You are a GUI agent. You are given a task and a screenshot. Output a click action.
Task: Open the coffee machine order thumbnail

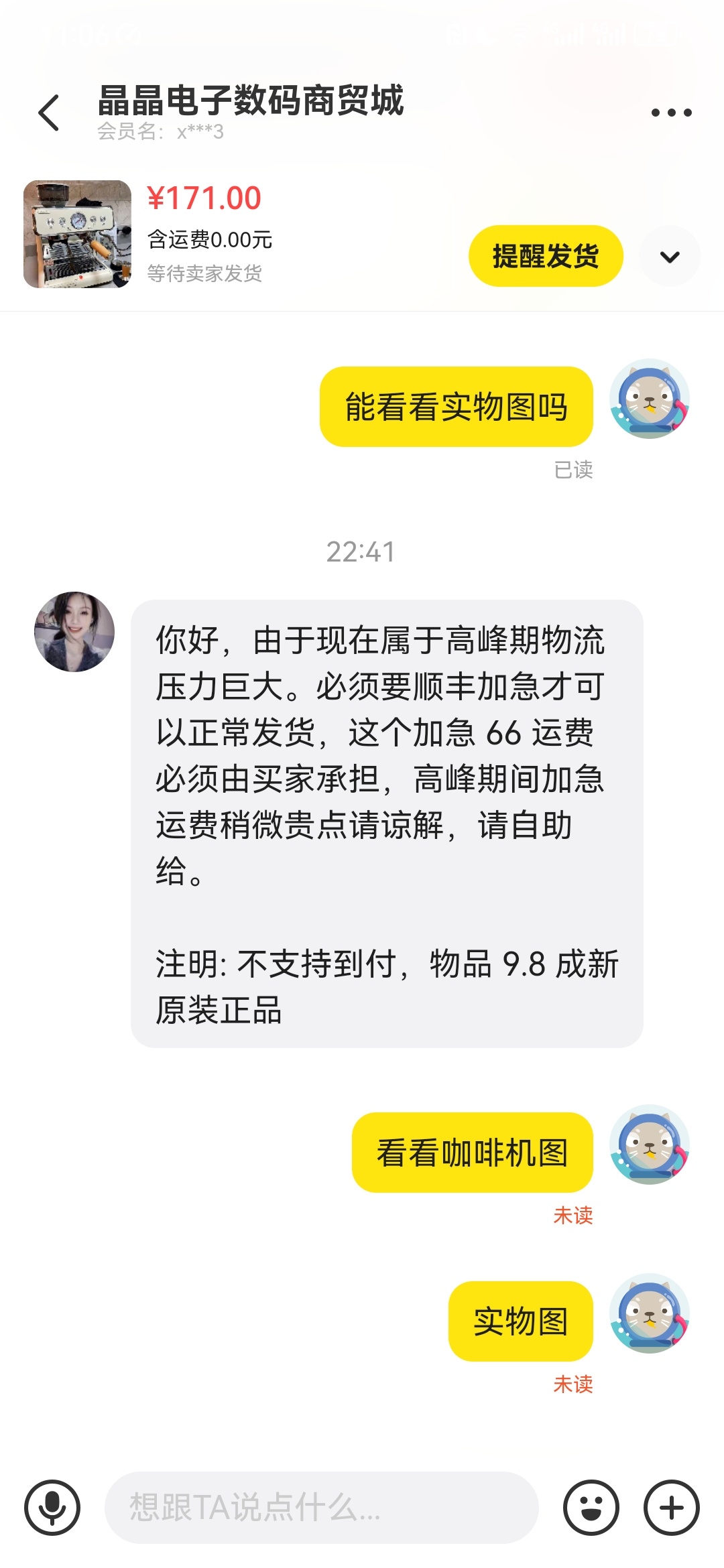(77, 234)
